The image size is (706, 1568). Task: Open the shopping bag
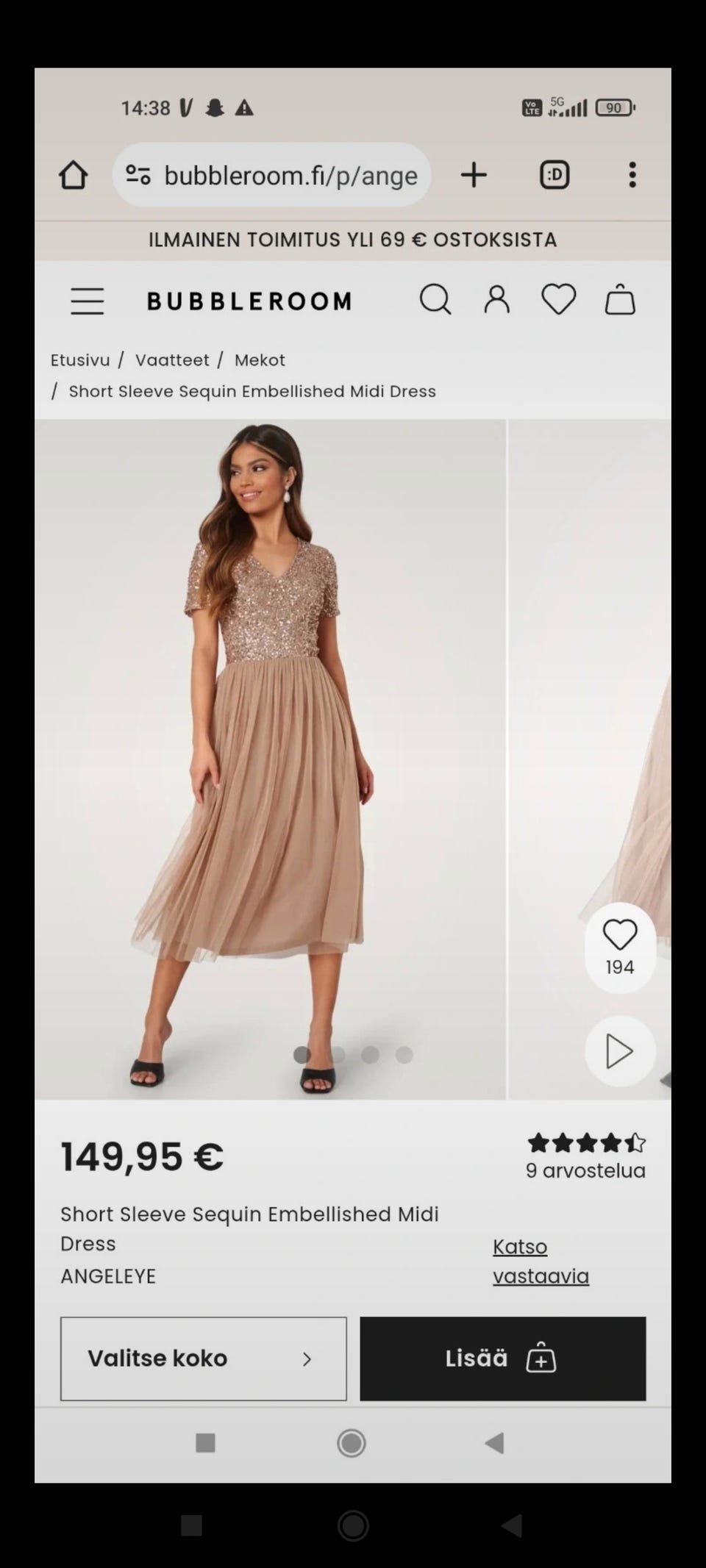click(620, 300)
